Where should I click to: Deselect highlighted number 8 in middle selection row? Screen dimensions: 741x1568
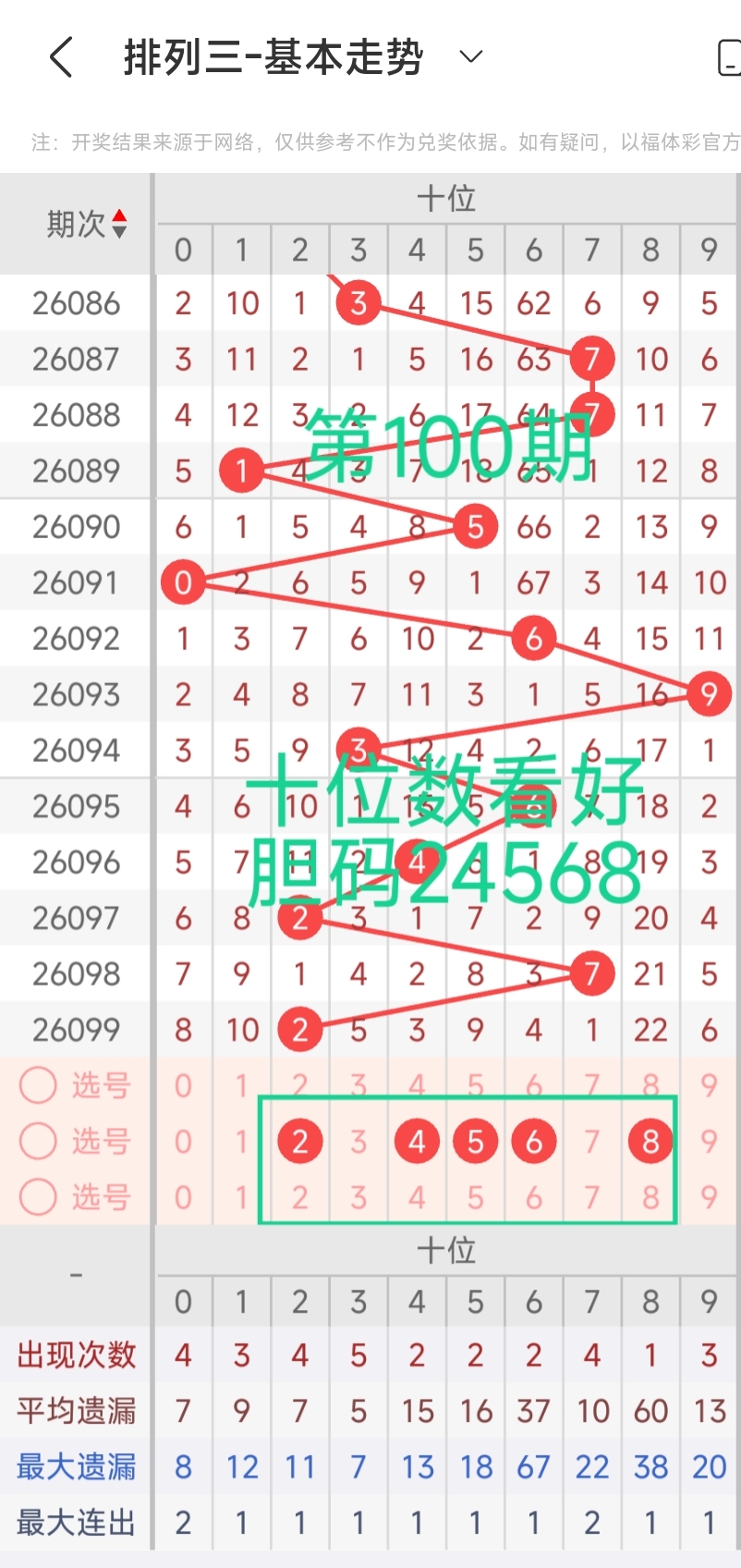point(650,1140)
